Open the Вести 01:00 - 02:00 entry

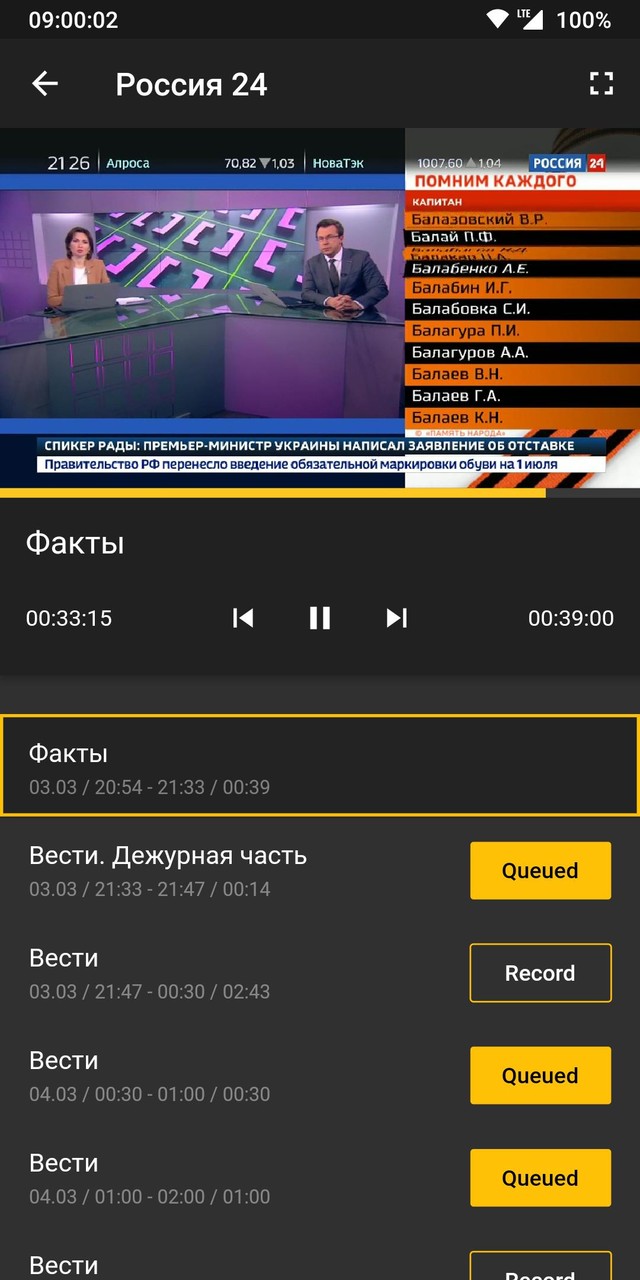(200, 1178)
